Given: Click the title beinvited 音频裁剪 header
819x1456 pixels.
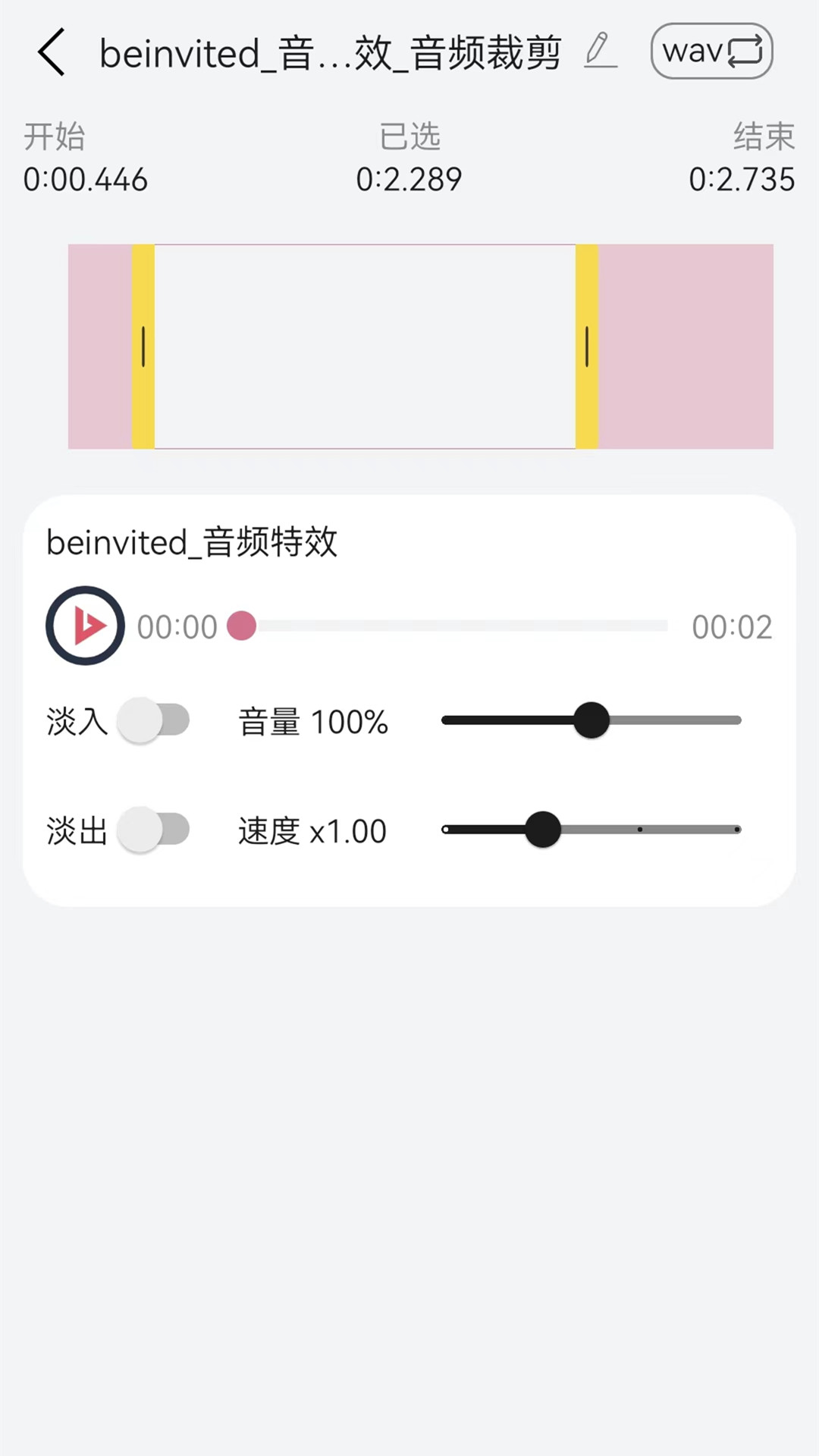Looking at the screenshot, I should pyautogui.click(x=330, y=51).
